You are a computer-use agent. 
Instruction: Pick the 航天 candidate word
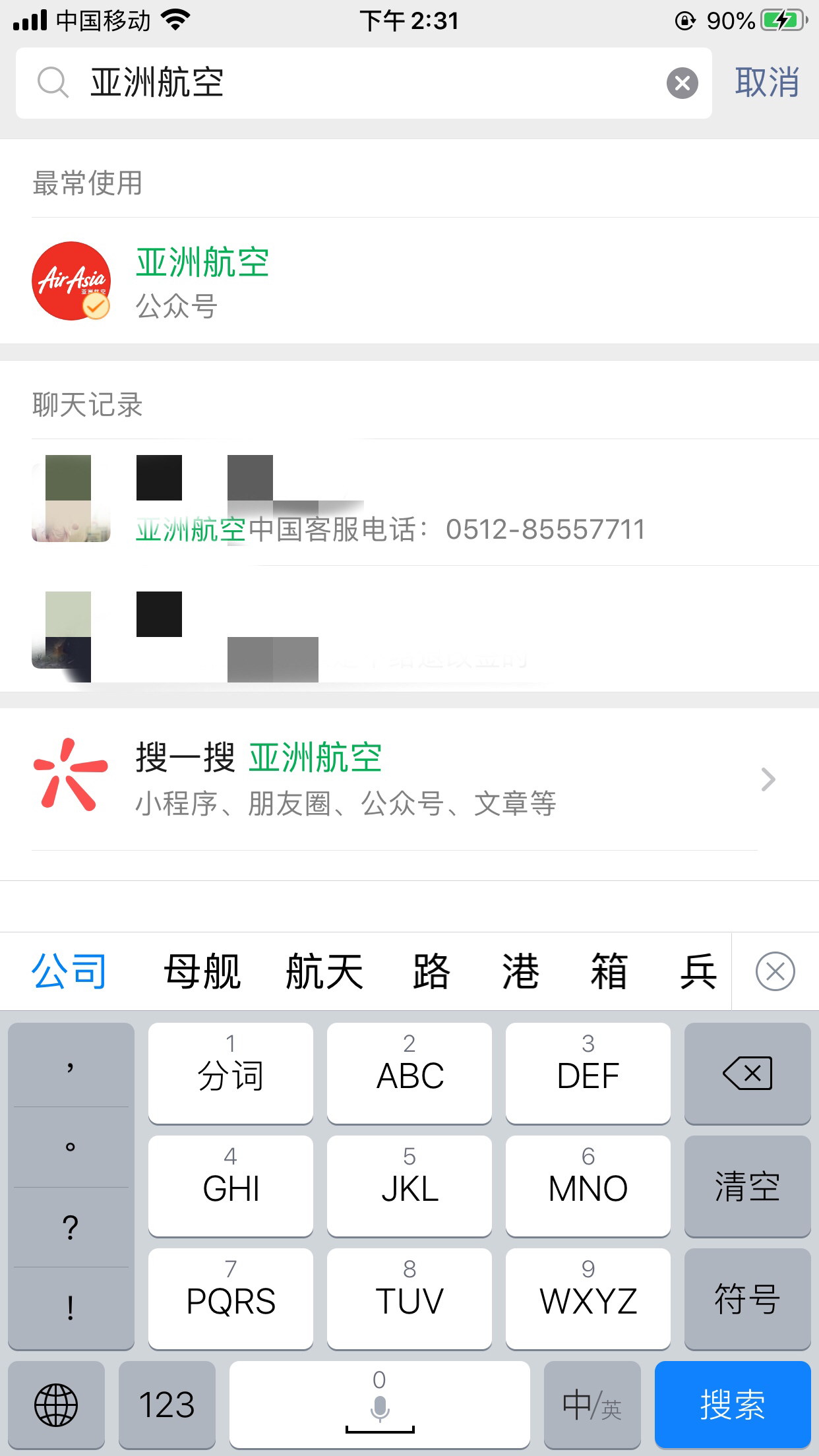324,971
